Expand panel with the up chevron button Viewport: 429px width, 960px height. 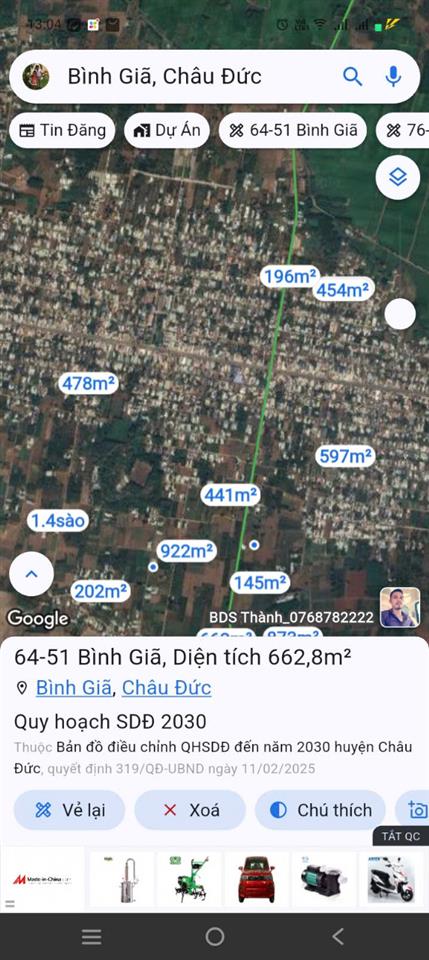(31, 574)
